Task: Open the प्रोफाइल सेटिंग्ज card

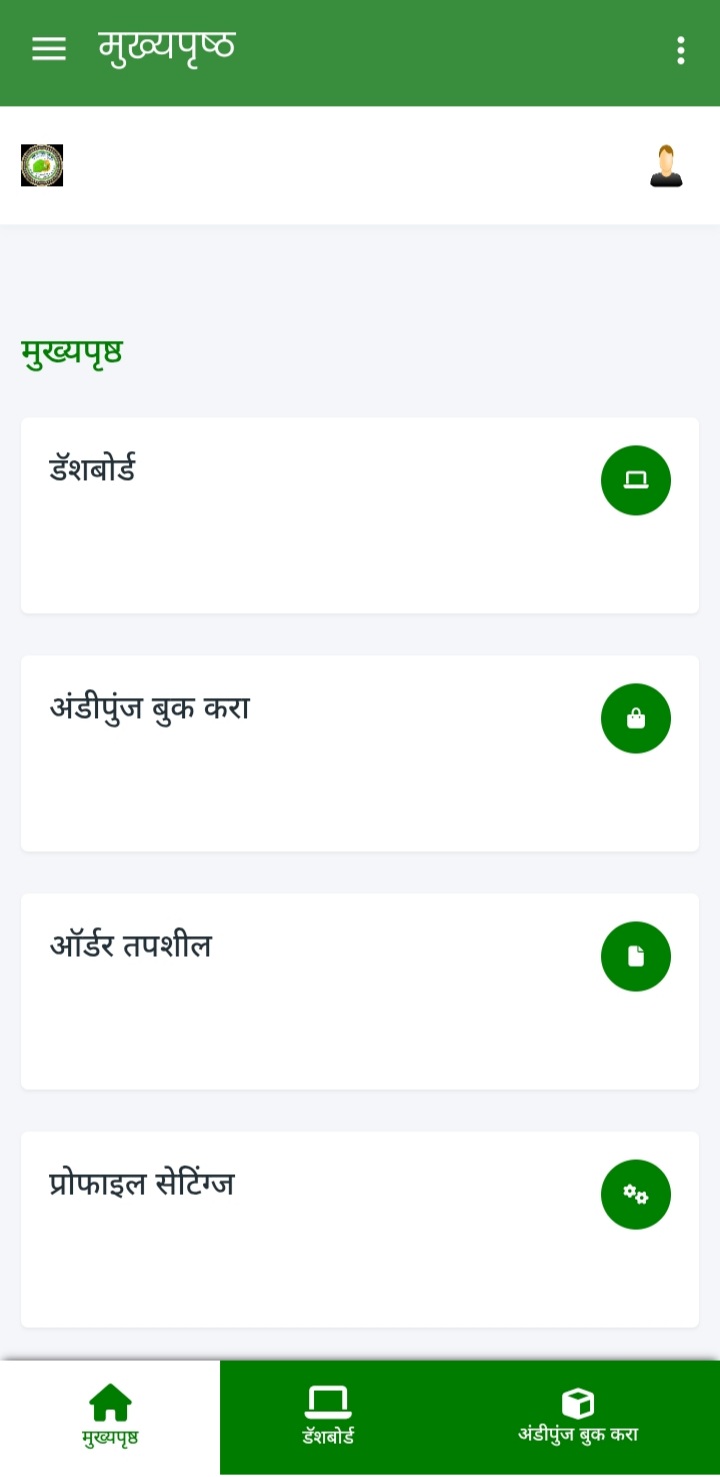Action: click(x=360, y=1229)
